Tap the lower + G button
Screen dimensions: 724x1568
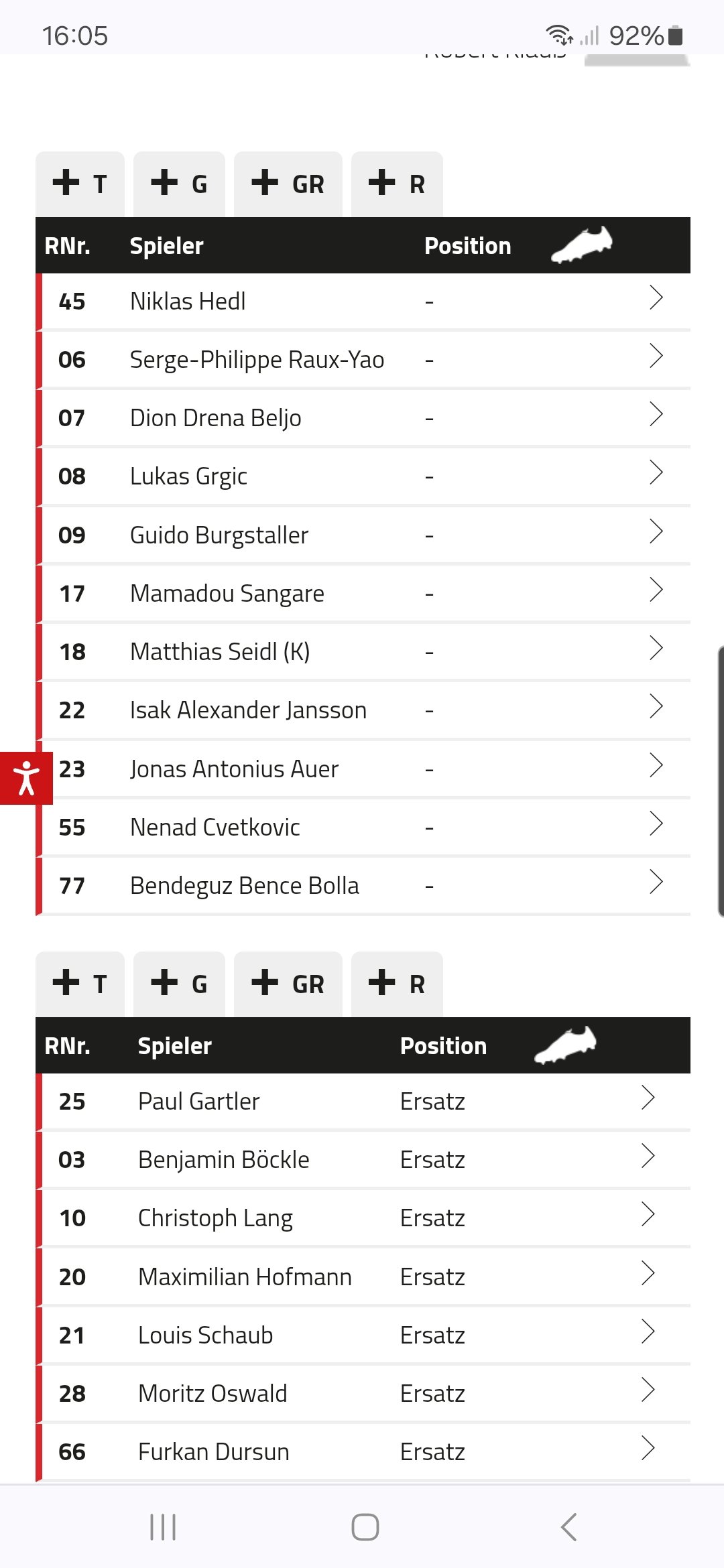179,984
